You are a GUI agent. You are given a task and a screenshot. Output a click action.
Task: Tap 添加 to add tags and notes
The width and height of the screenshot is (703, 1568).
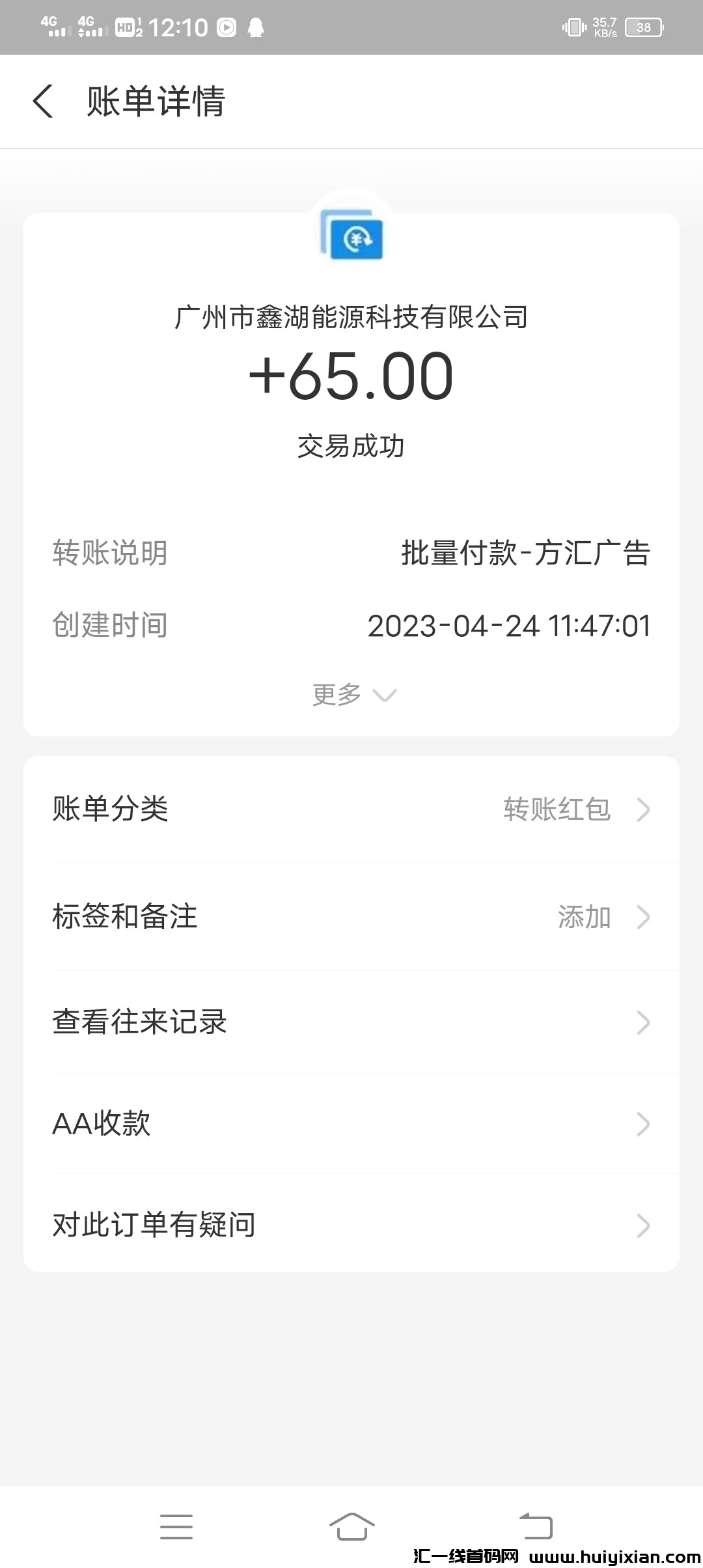pyautogui.click(x=585, y=917)
